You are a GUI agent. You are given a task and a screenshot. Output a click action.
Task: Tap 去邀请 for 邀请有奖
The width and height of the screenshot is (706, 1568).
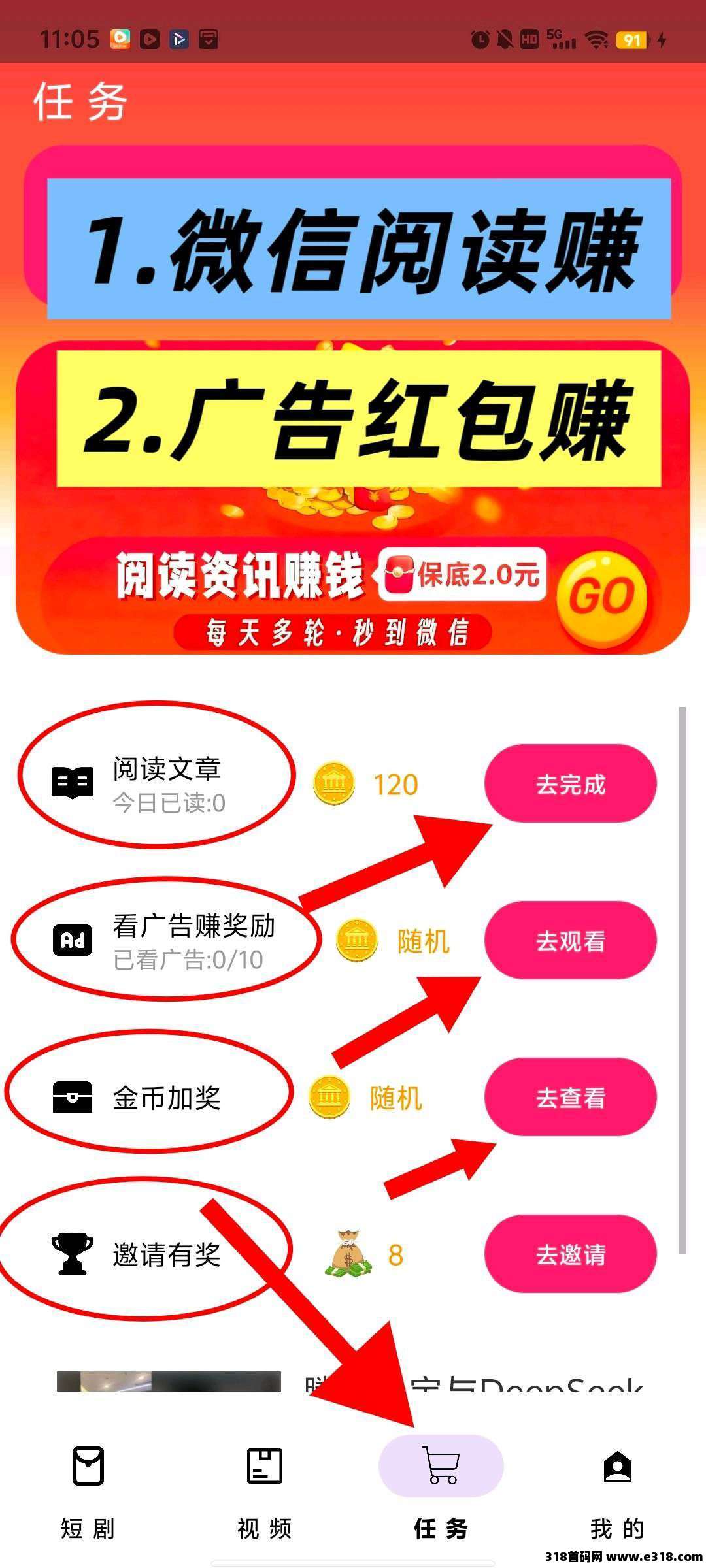pos(570,1254)
